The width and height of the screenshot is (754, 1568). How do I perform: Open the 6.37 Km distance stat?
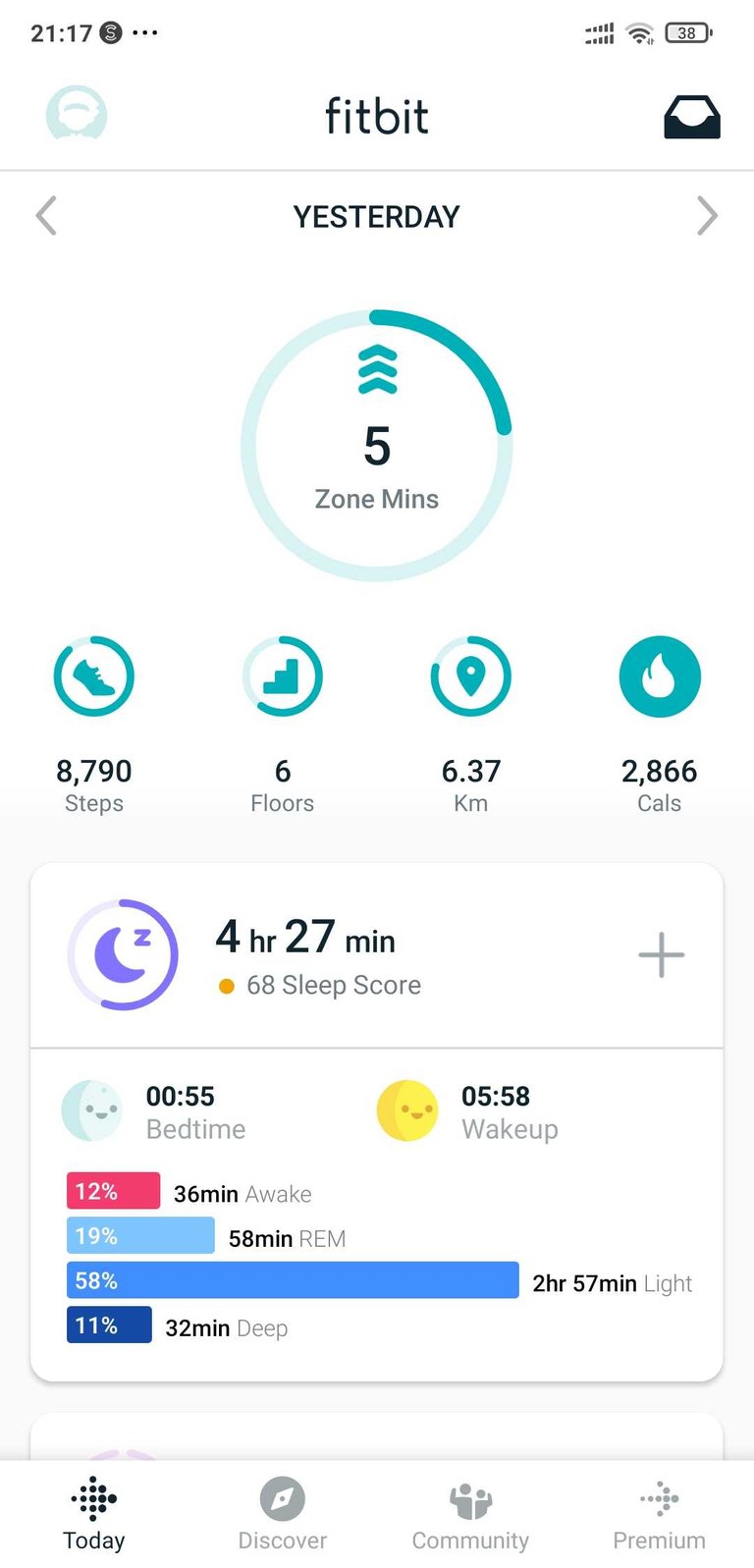471,726
